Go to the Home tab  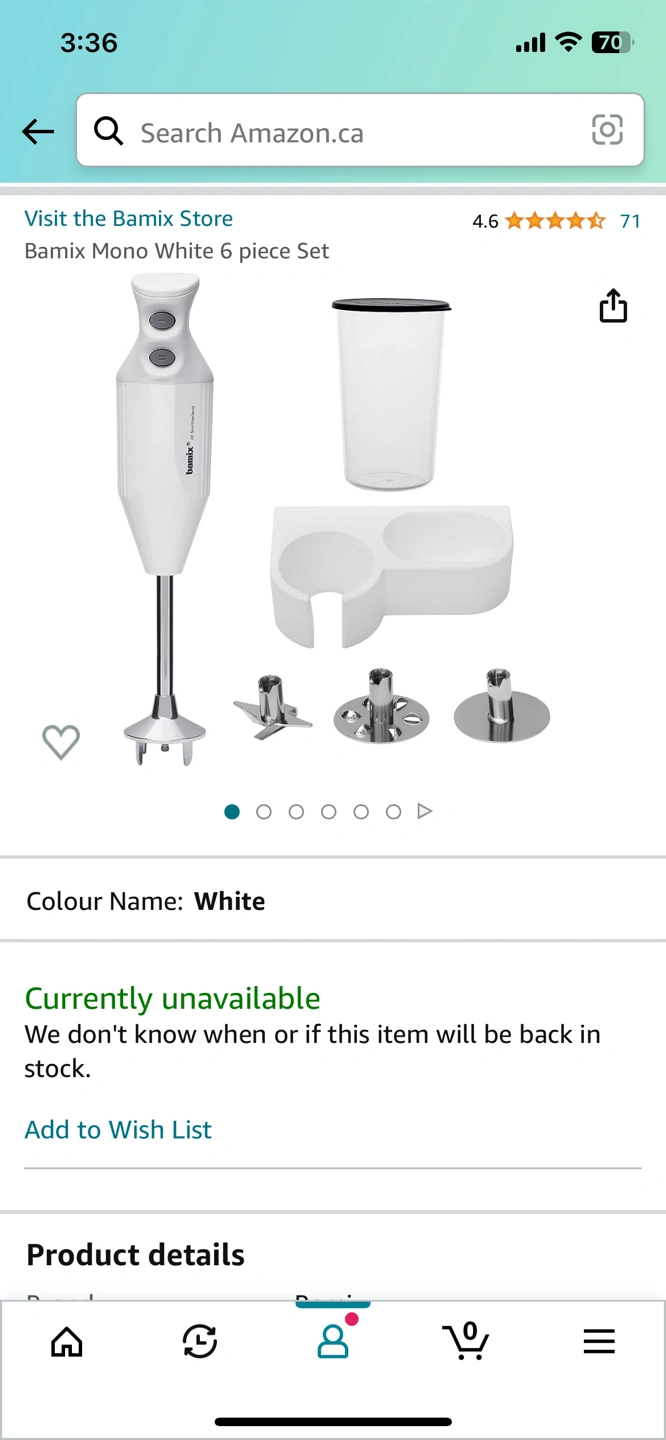coord(67,1341)
